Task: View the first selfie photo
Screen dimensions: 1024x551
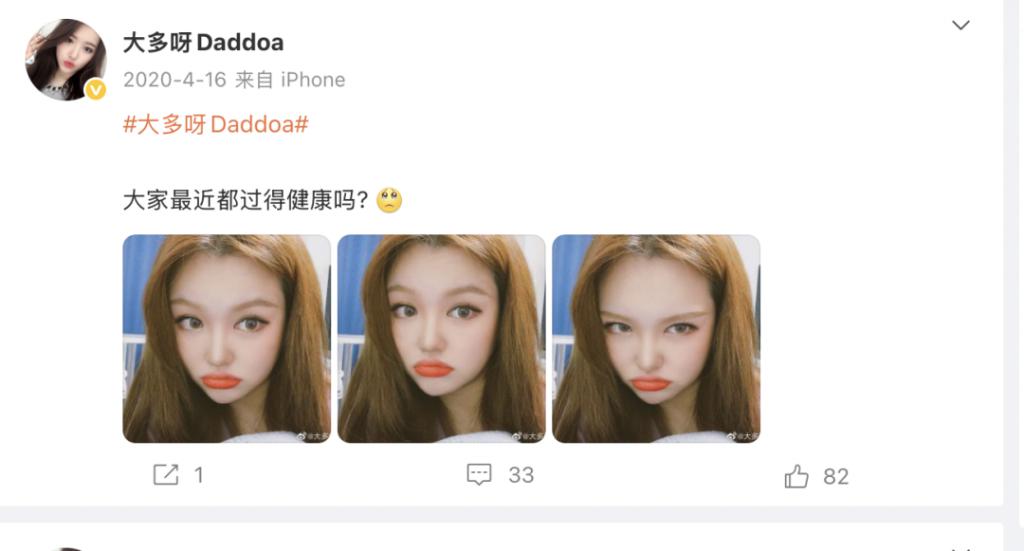Action: (x=226, y=339)
